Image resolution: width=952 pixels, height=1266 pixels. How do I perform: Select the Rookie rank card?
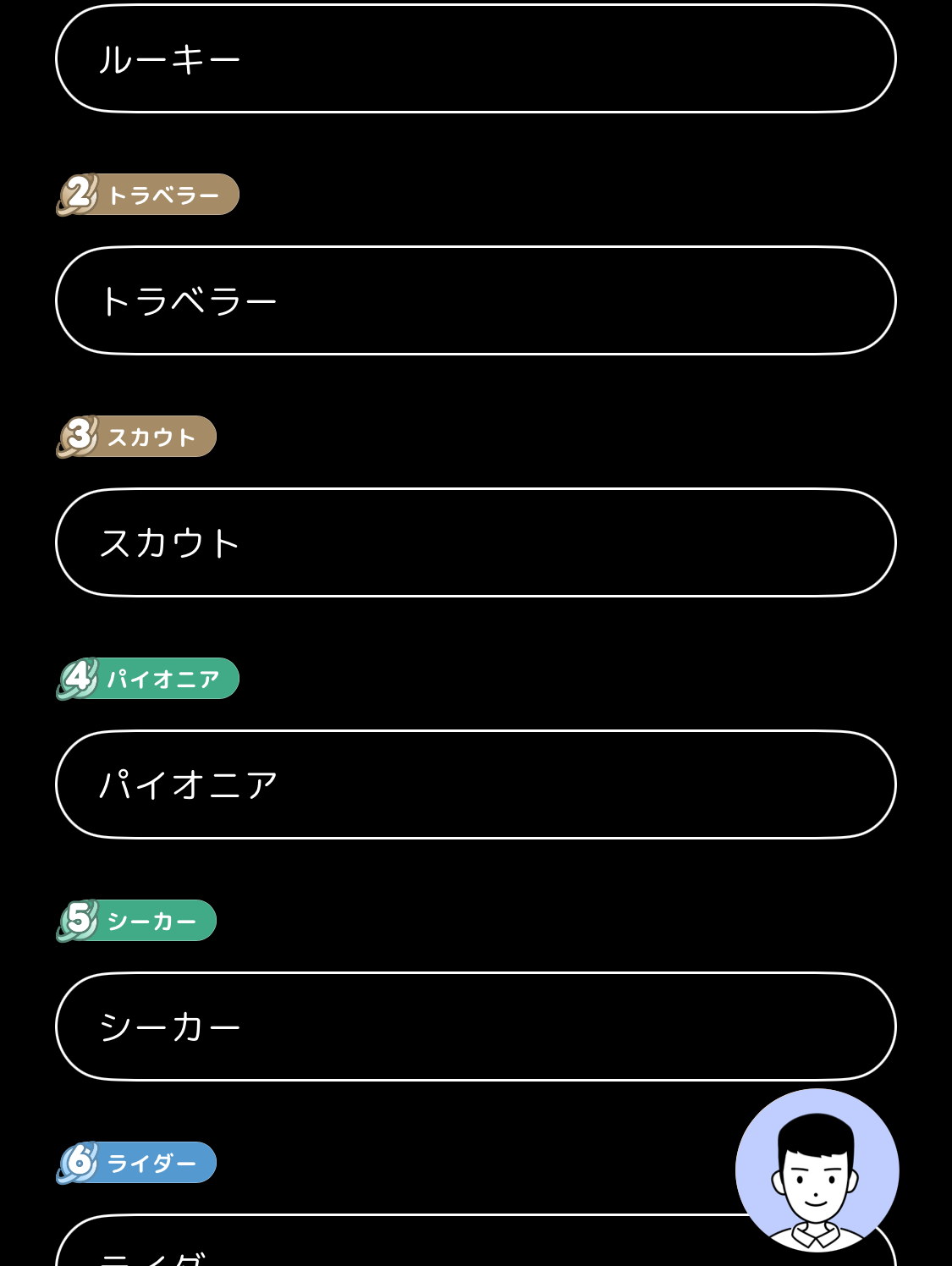pos(474,57)
